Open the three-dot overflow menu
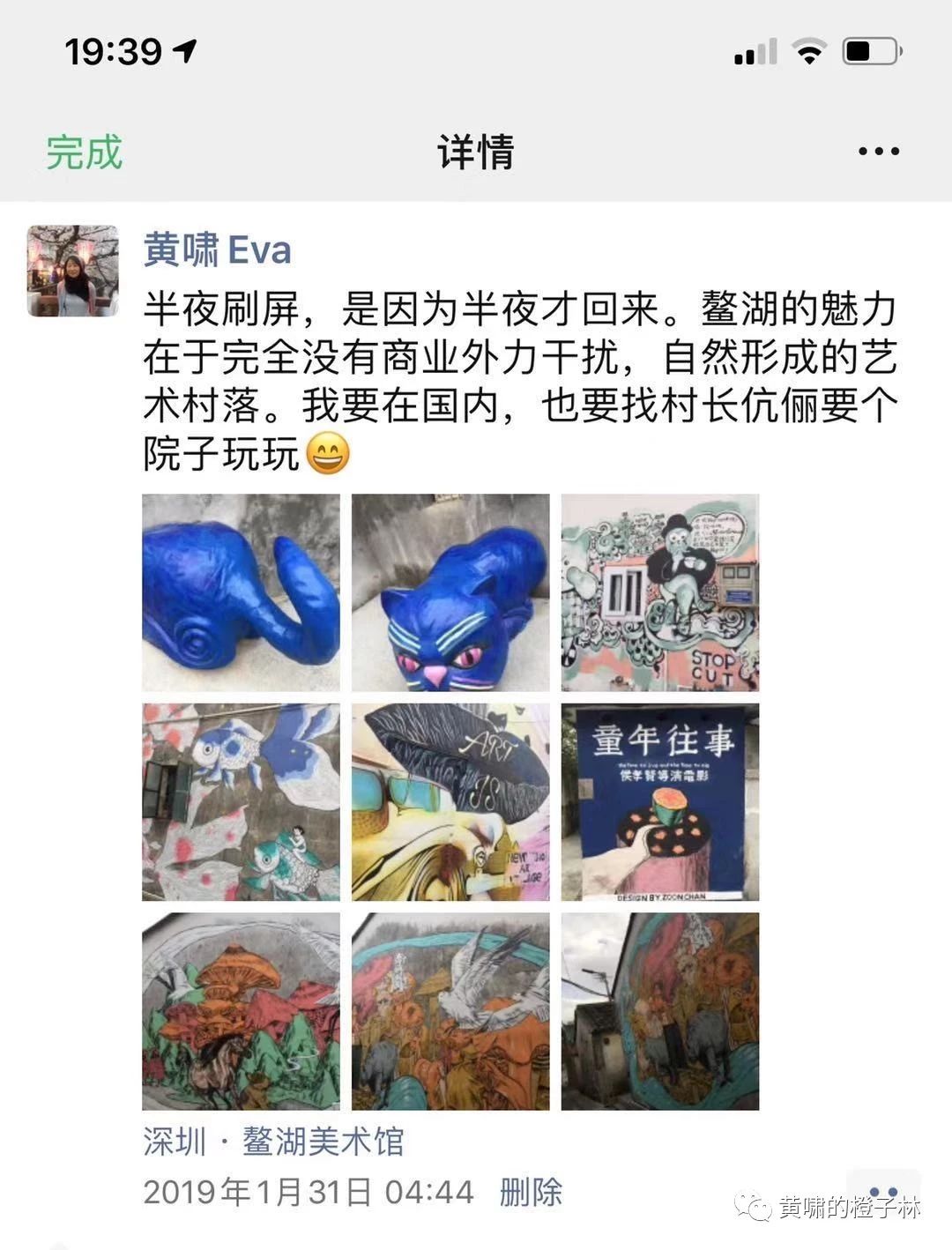 [x=878, y=152]
